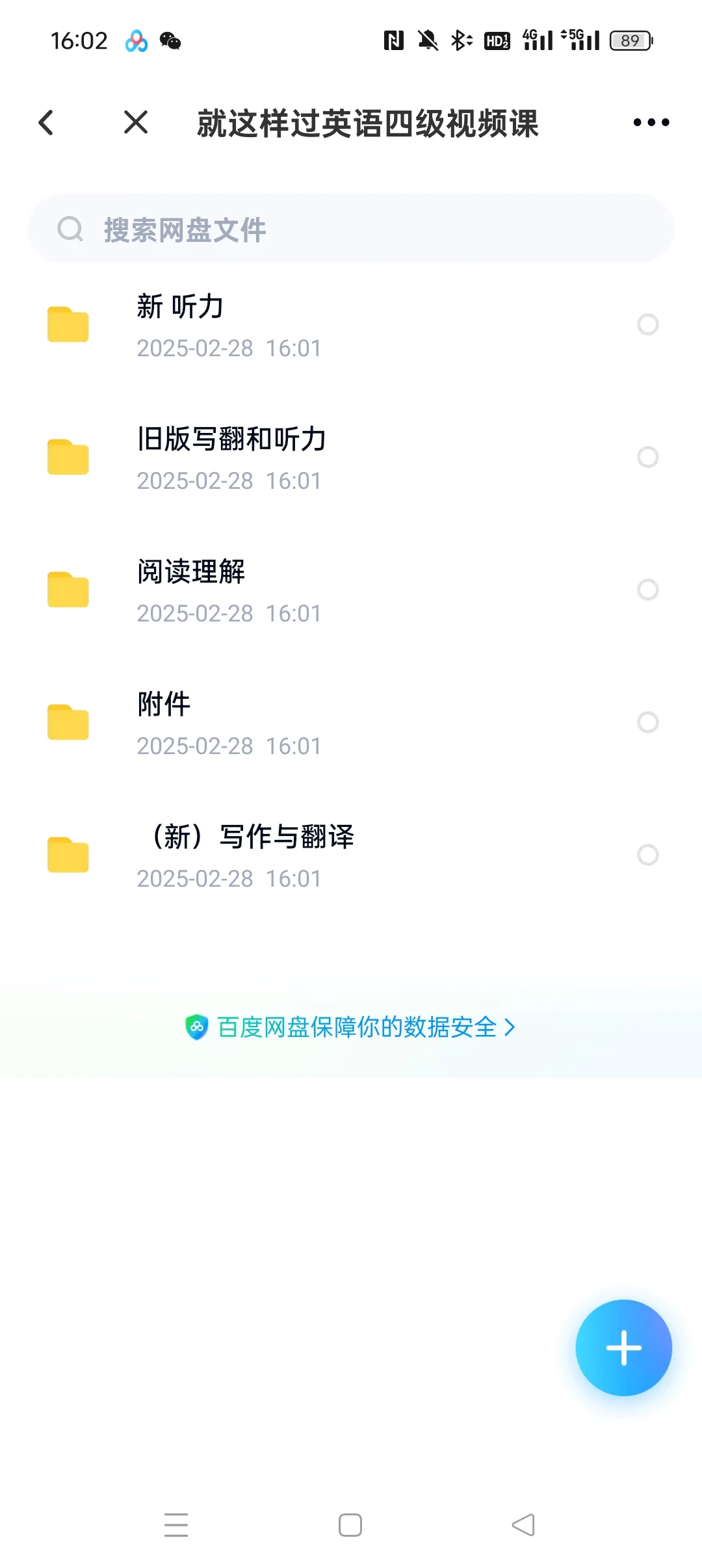Open the（新）写作与翻译 folder
Viewport: 702px width, 1568px height.
(351, 856)
